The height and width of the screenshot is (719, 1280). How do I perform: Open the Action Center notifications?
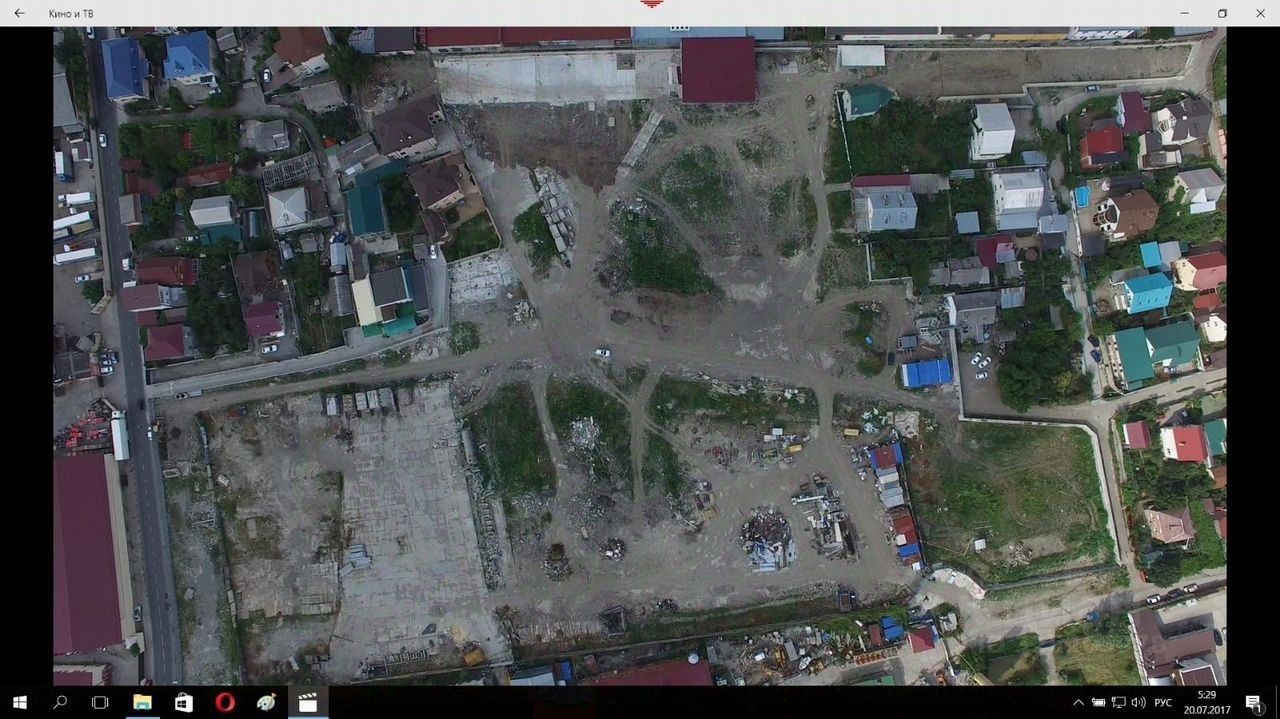1253,702
